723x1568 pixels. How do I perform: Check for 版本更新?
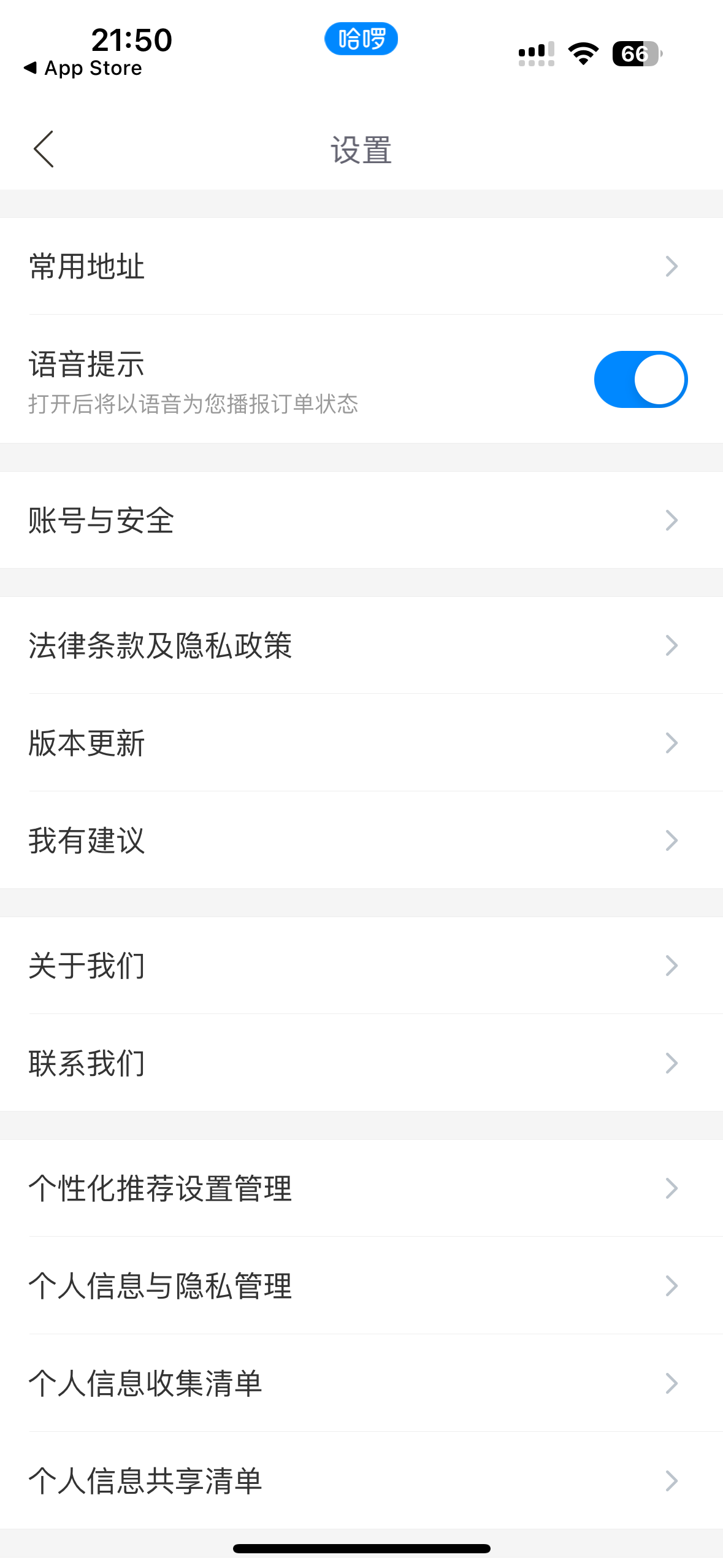tap(361, 743)
